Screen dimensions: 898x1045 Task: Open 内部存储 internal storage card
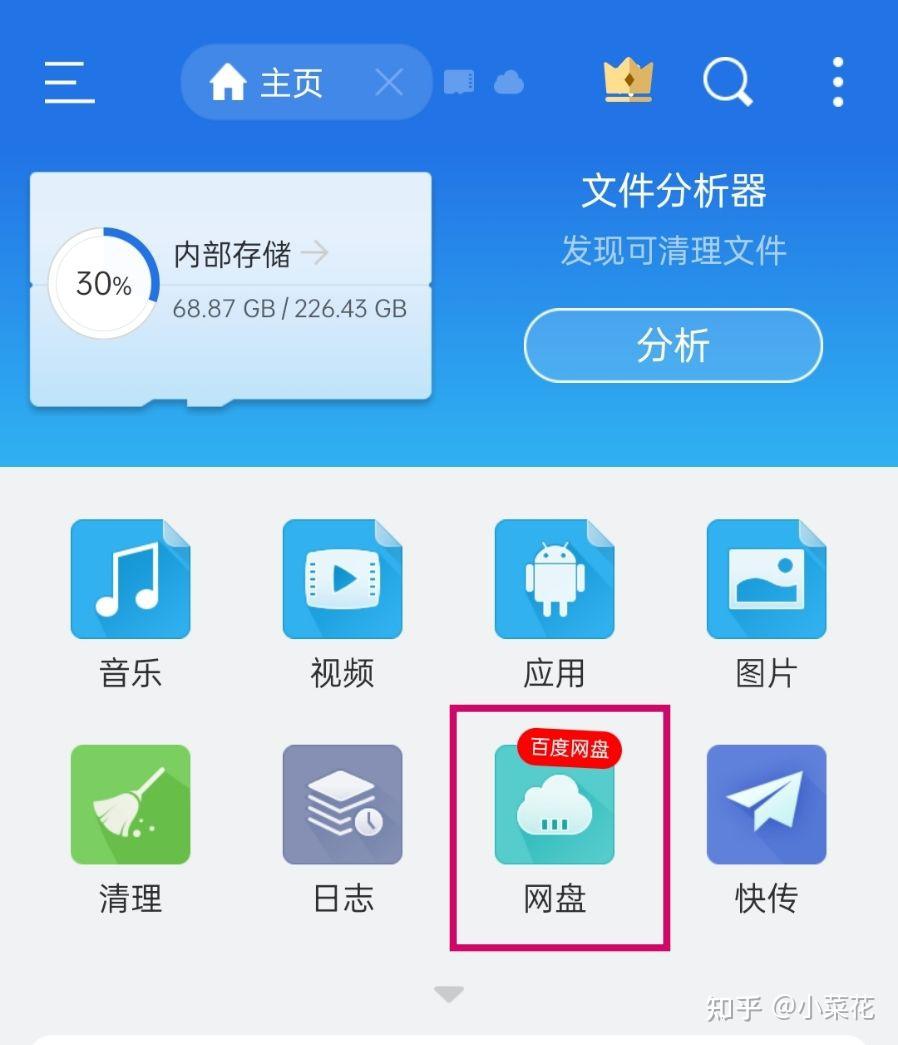pyautogui.click(x=230, y=287)
